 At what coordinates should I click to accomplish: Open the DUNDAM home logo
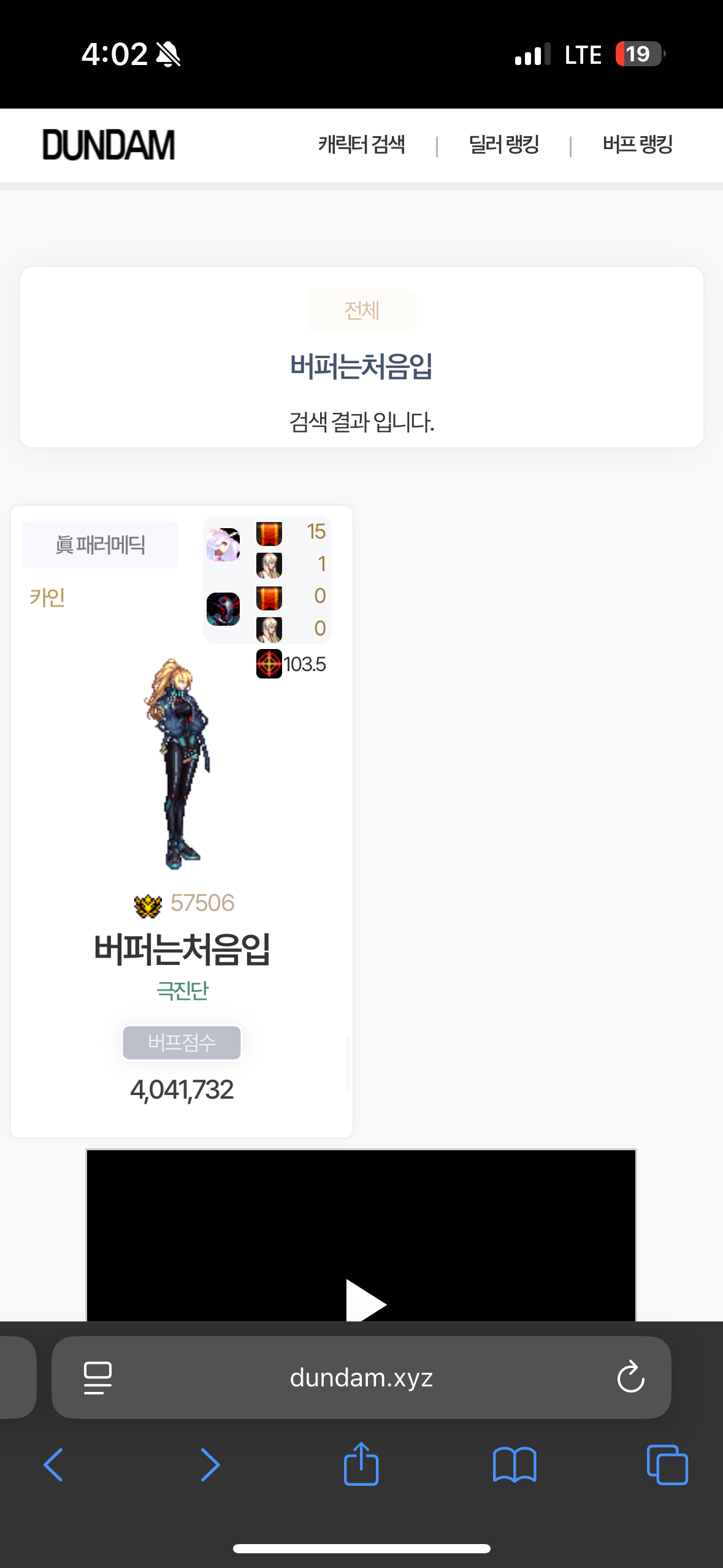(109, 145)
